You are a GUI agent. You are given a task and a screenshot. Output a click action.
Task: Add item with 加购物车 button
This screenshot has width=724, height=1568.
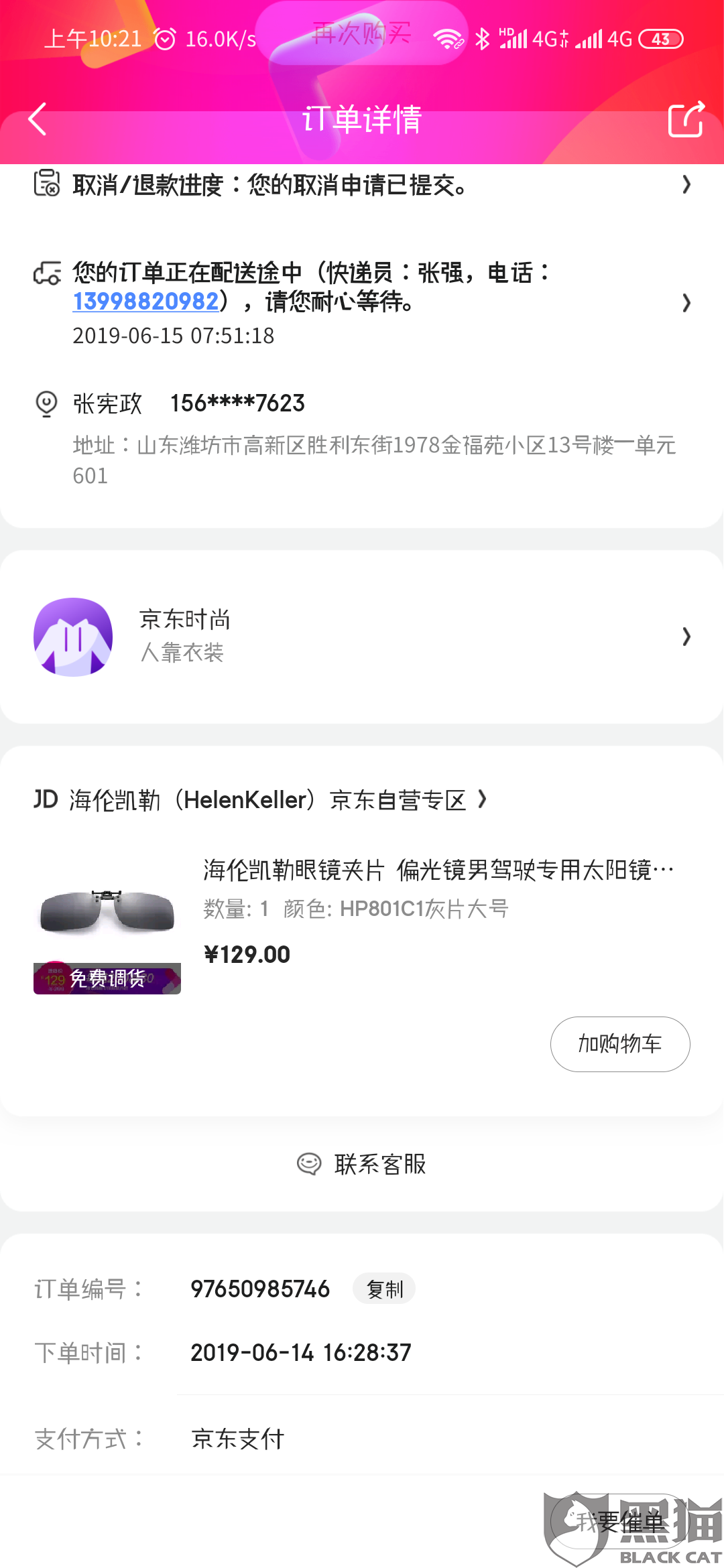pyautogui.click(x=619, y=1044)
